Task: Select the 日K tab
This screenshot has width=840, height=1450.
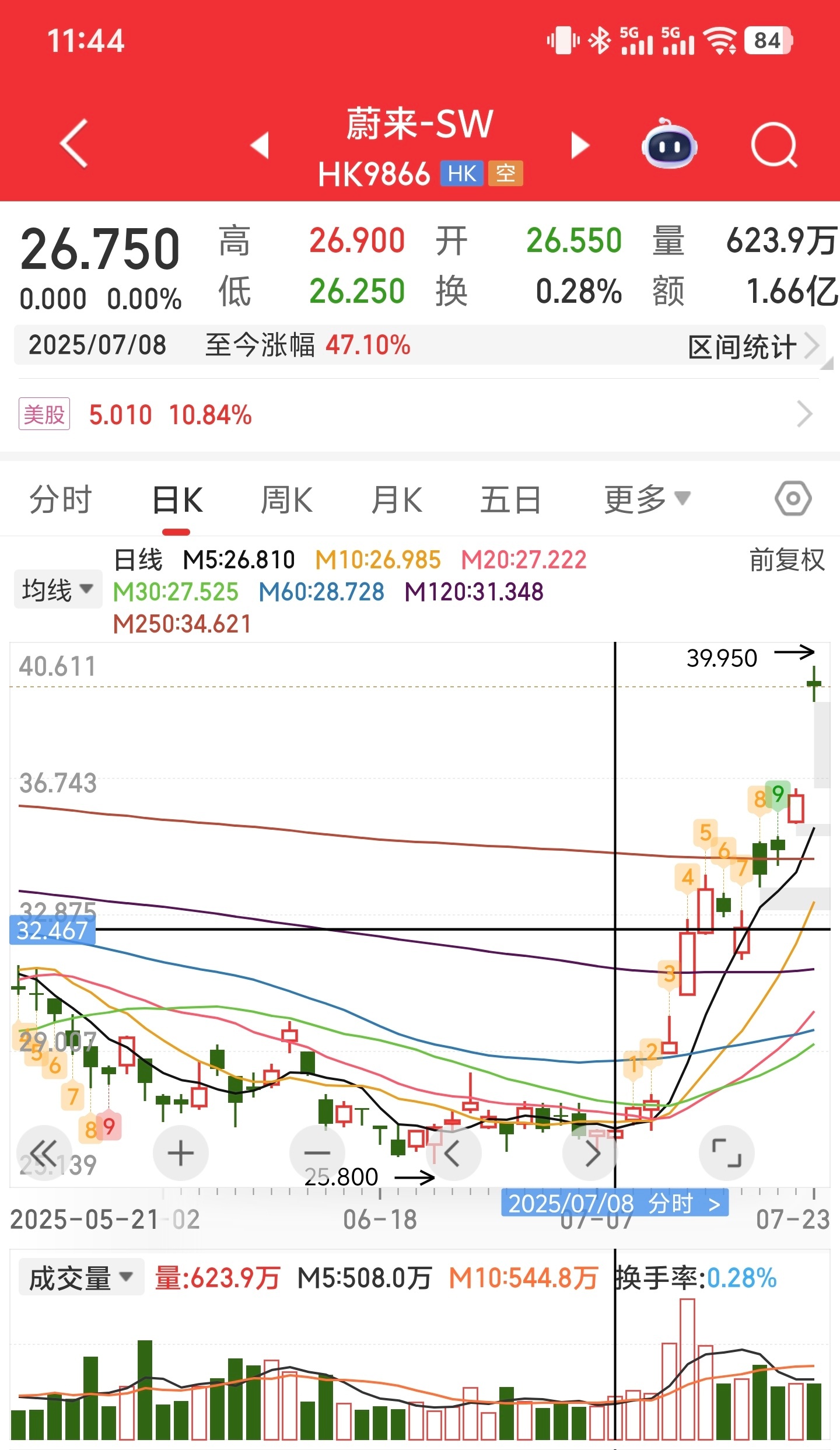Action: (x=177, y=500)
